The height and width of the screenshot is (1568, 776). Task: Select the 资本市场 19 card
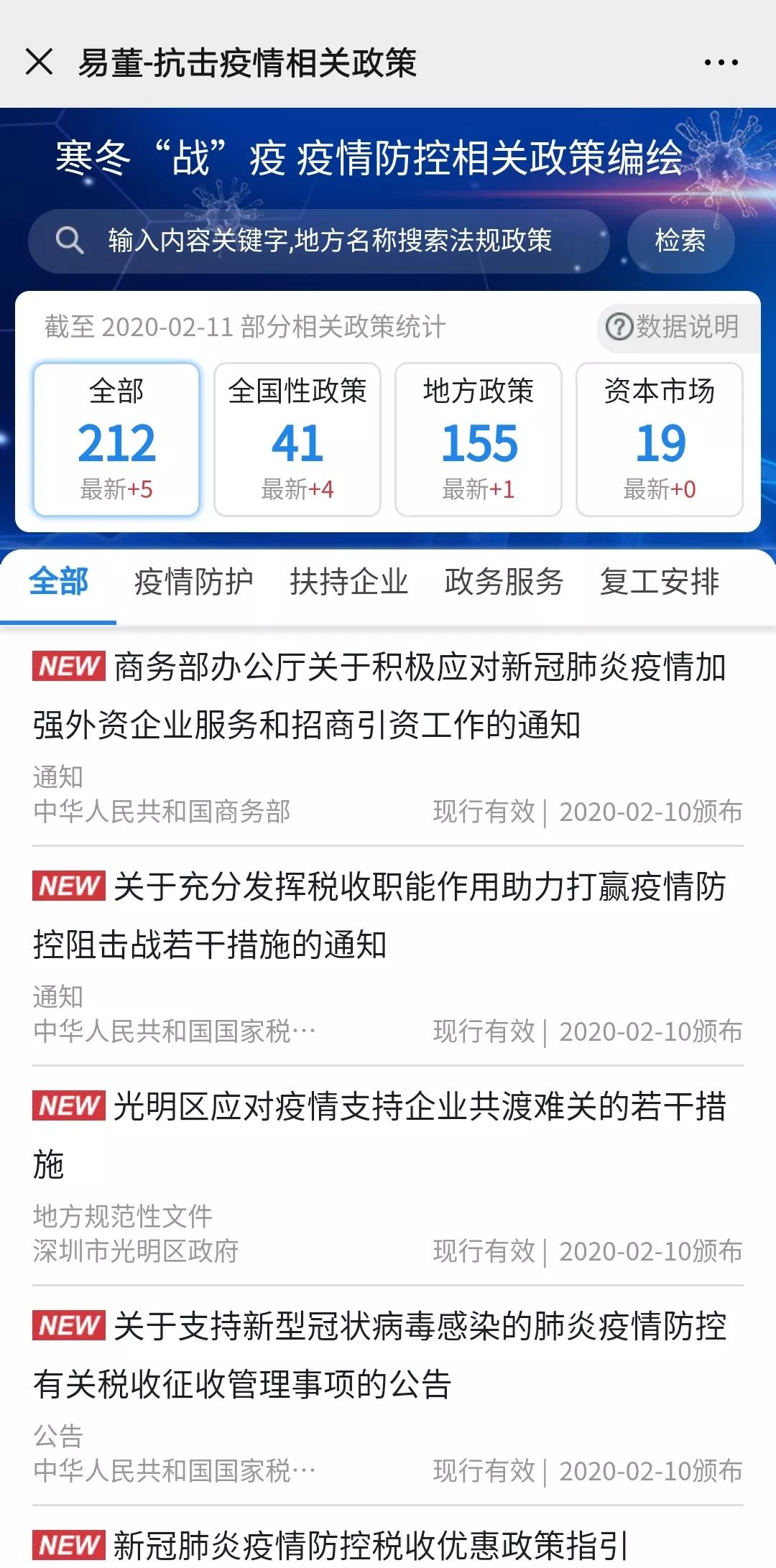coord(660,440)
